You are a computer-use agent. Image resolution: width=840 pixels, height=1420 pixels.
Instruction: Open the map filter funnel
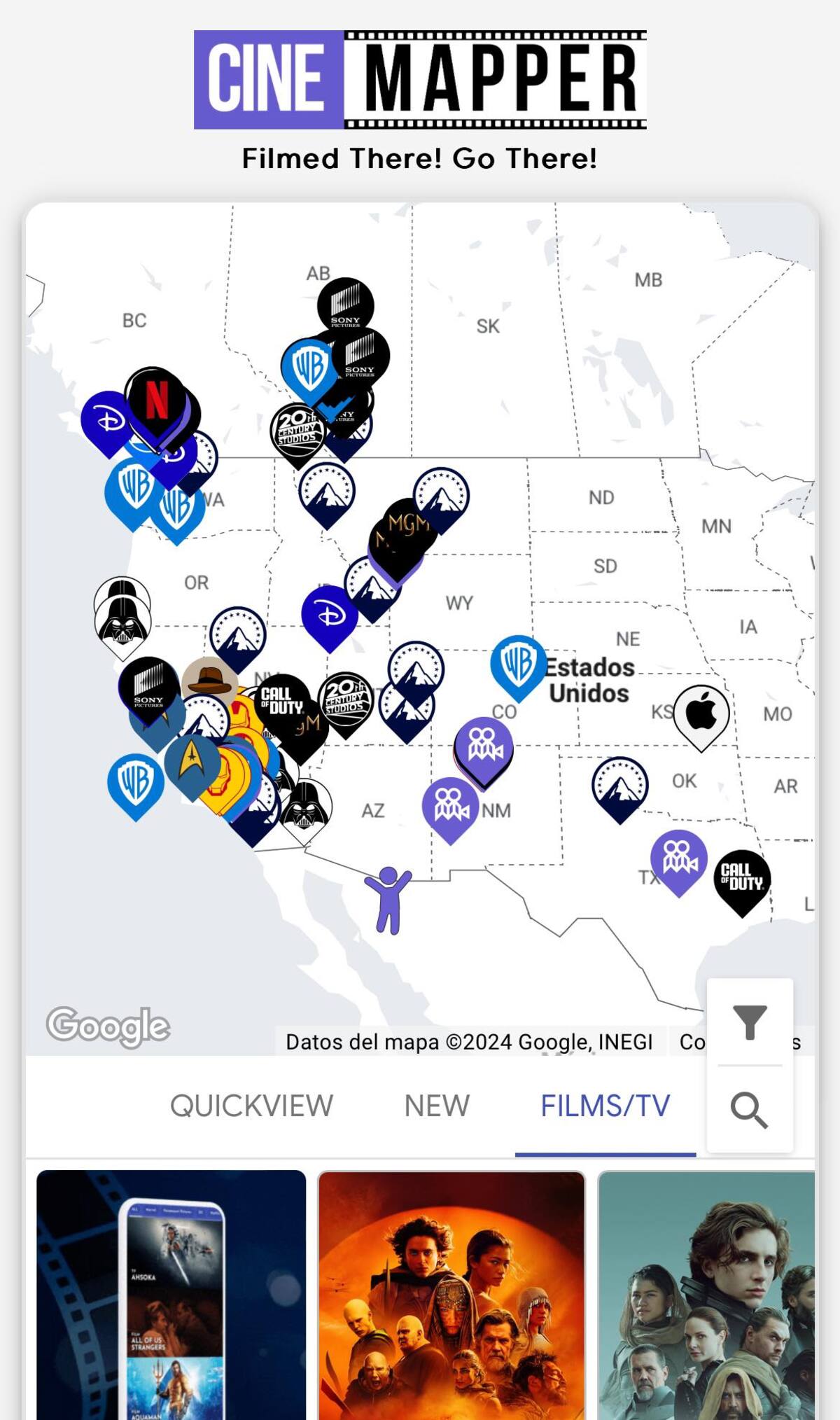tap(749, 1022)
